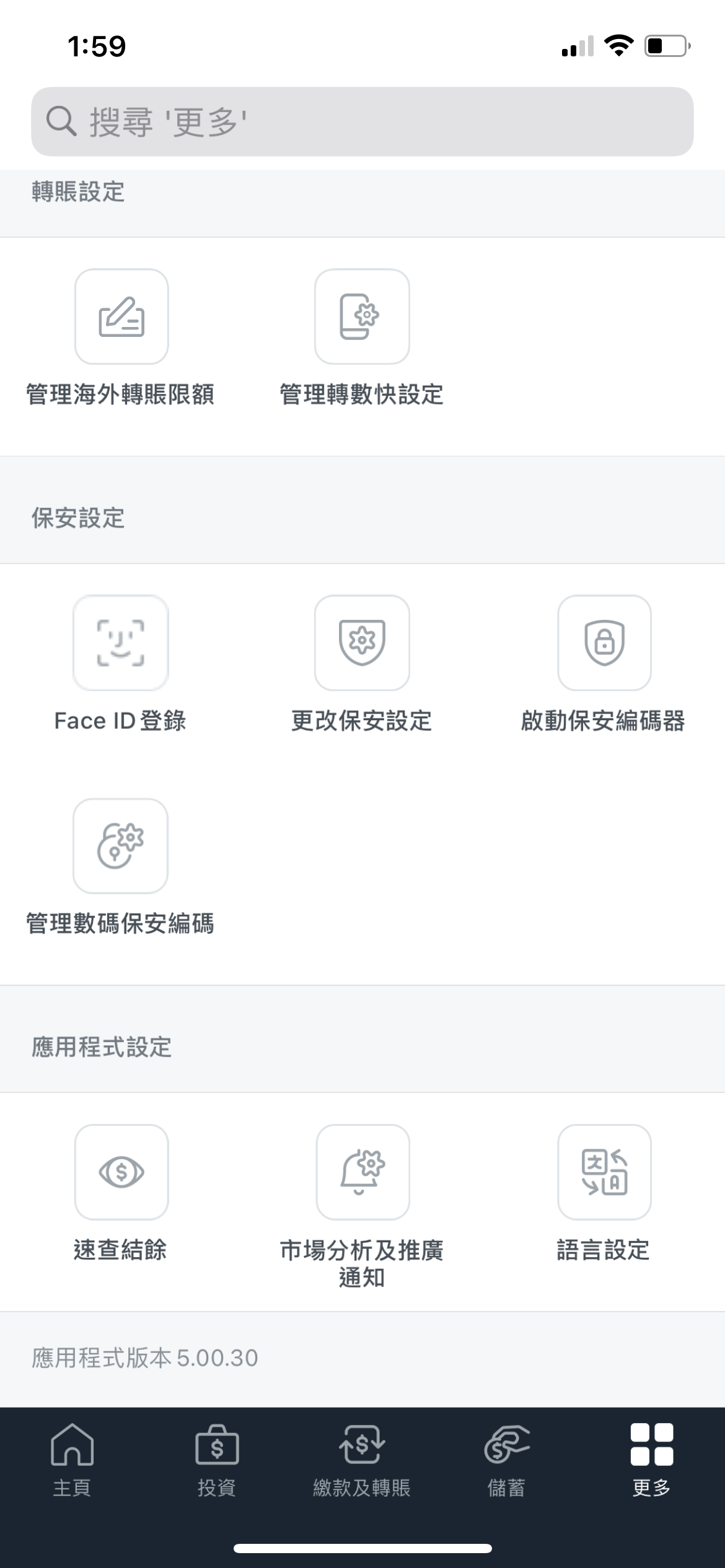Switch to the 主頁 tab

pyautogui.click(x=72, y=1459)
